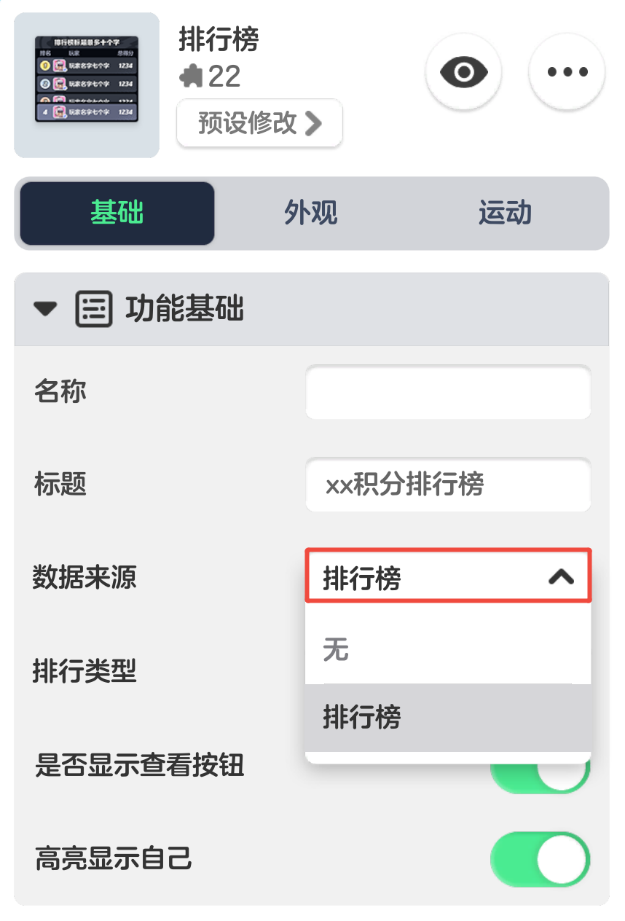The image size is (625, 921).
Task: Choose 排行榜 option in dropdown list
Action: (448, 717)
